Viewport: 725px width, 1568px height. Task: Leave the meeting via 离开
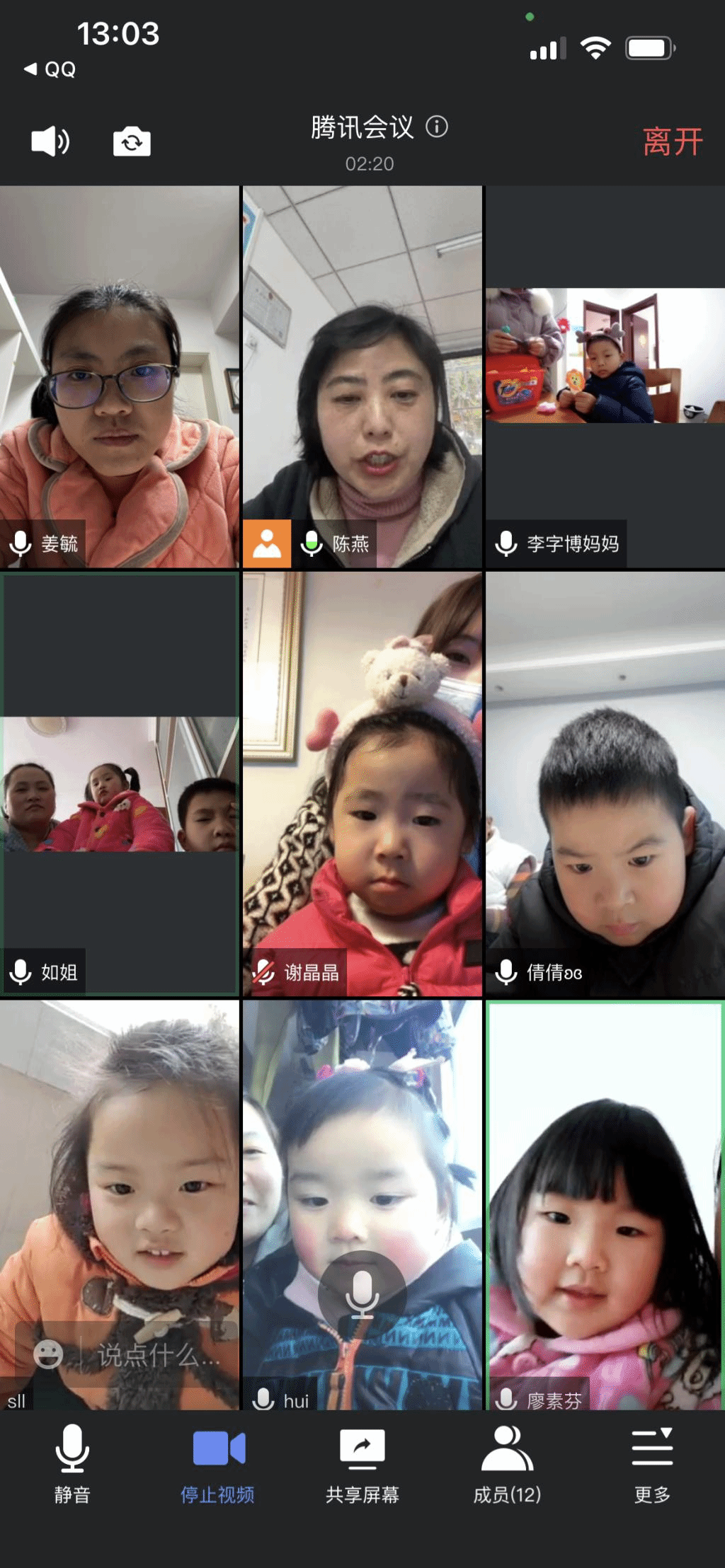672,142
